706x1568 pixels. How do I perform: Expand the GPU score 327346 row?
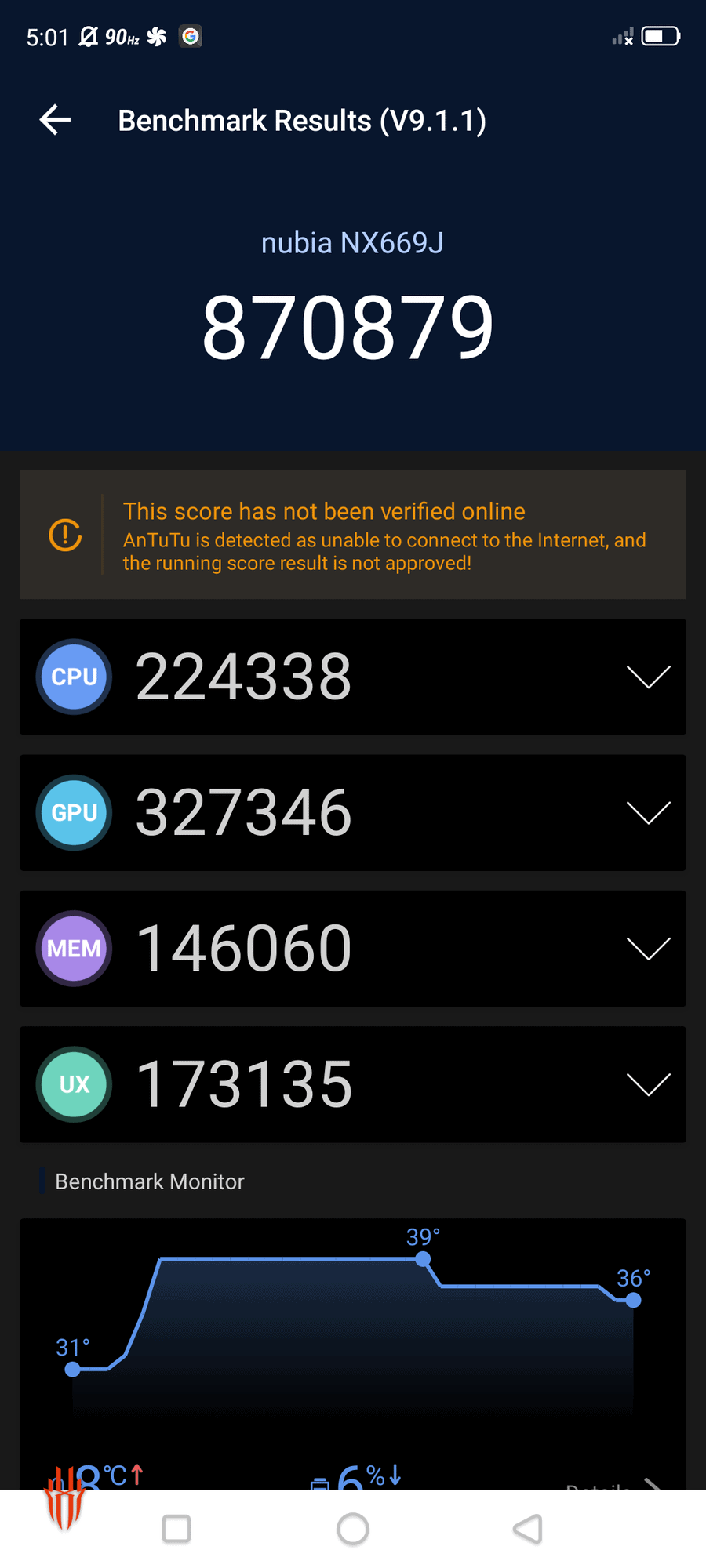(648, 813)
